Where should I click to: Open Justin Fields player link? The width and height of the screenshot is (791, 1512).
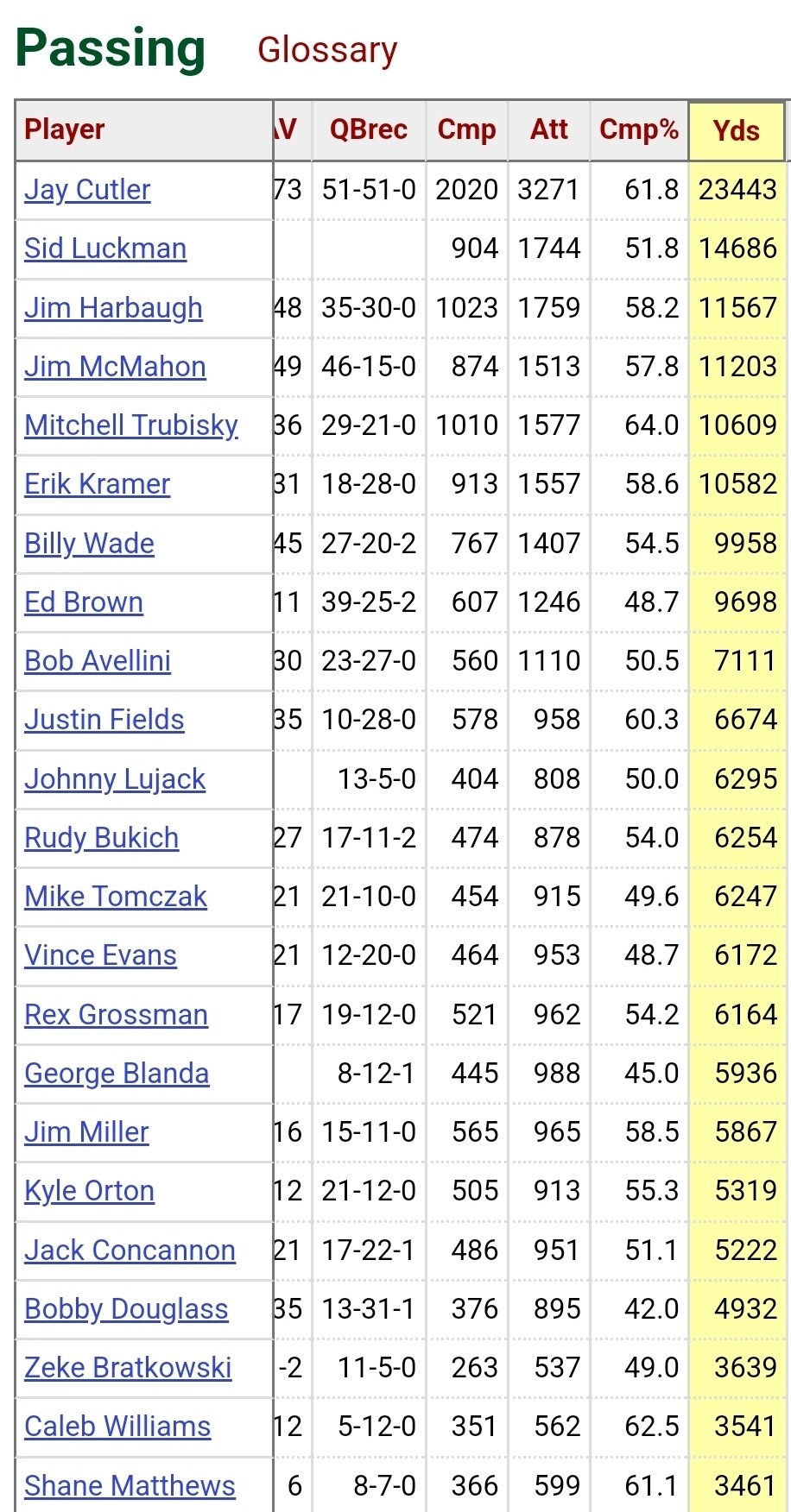point(104,720)
